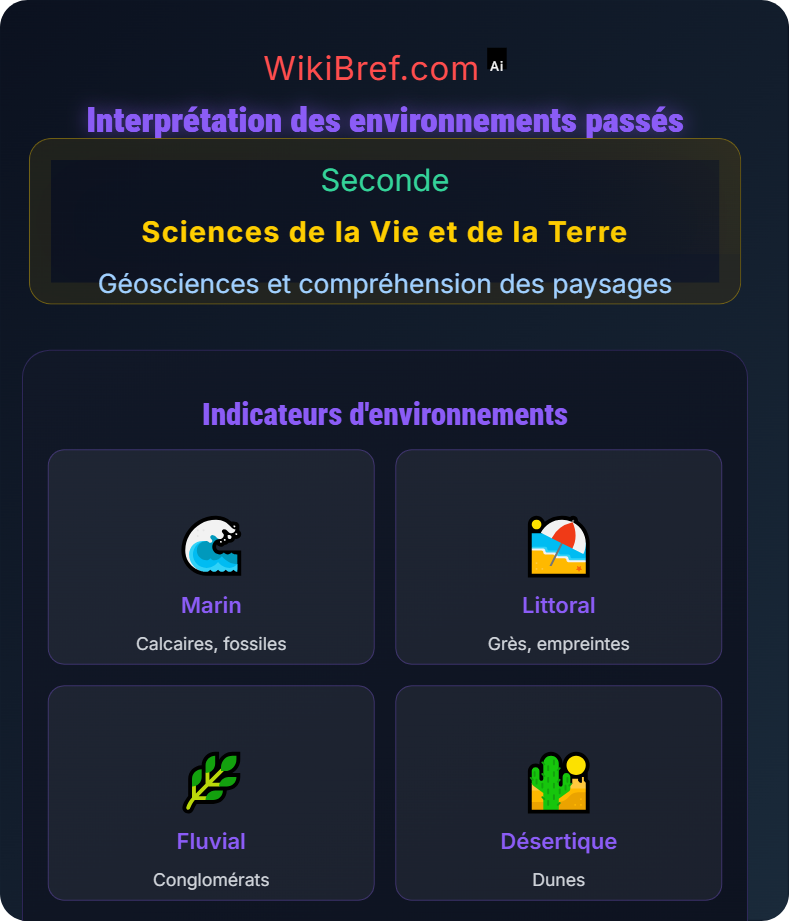Select the 'Seconde' level heading

tap(386, 181)
